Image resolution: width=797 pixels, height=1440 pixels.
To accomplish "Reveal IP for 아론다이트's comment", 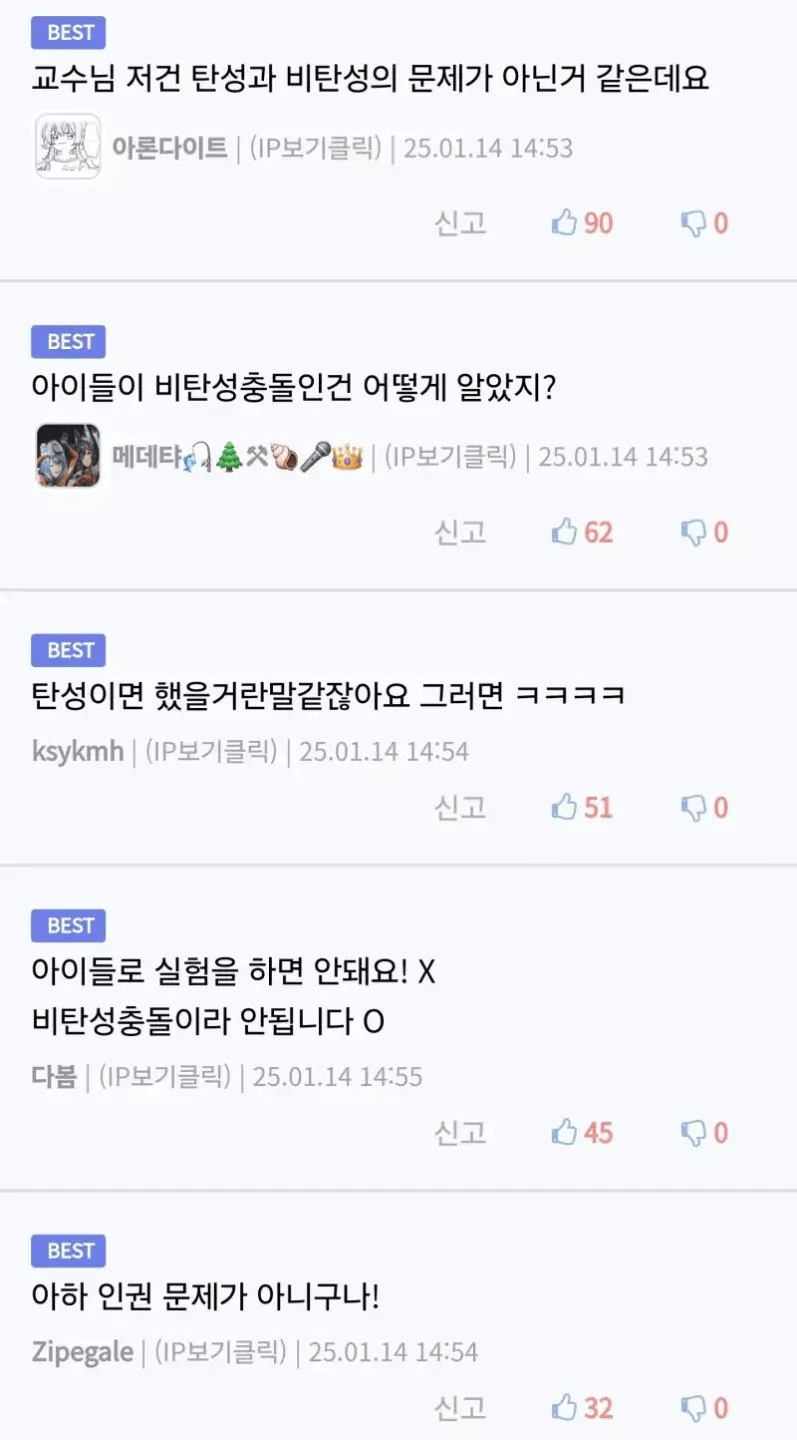I will tap(315, 148).
